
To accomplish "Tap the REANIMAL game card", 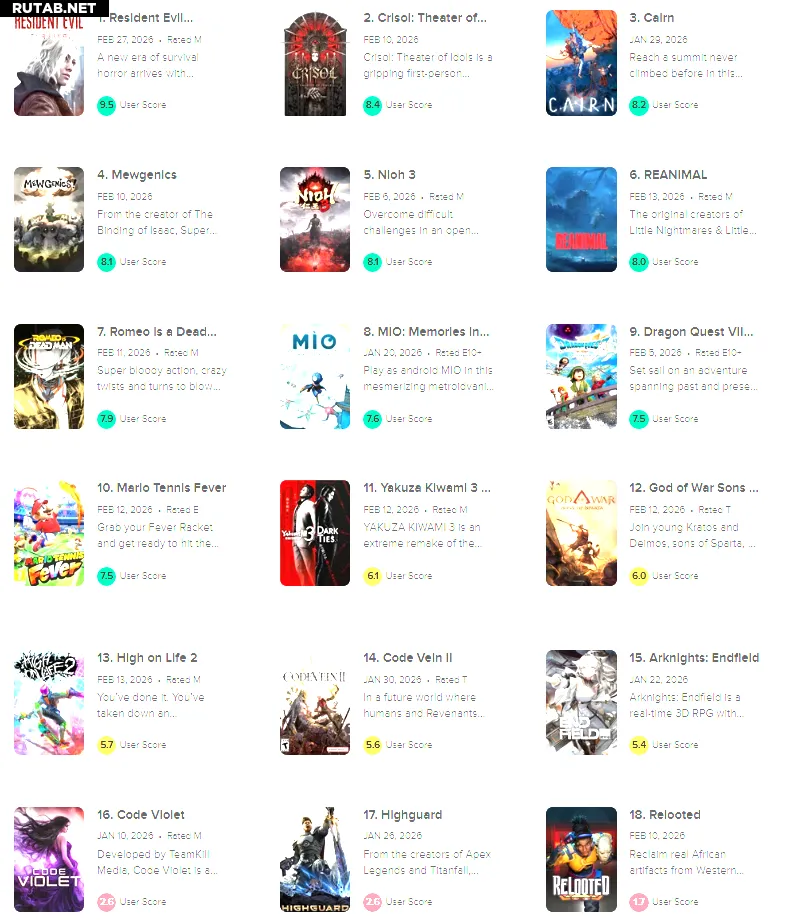I will pos(668,175).
